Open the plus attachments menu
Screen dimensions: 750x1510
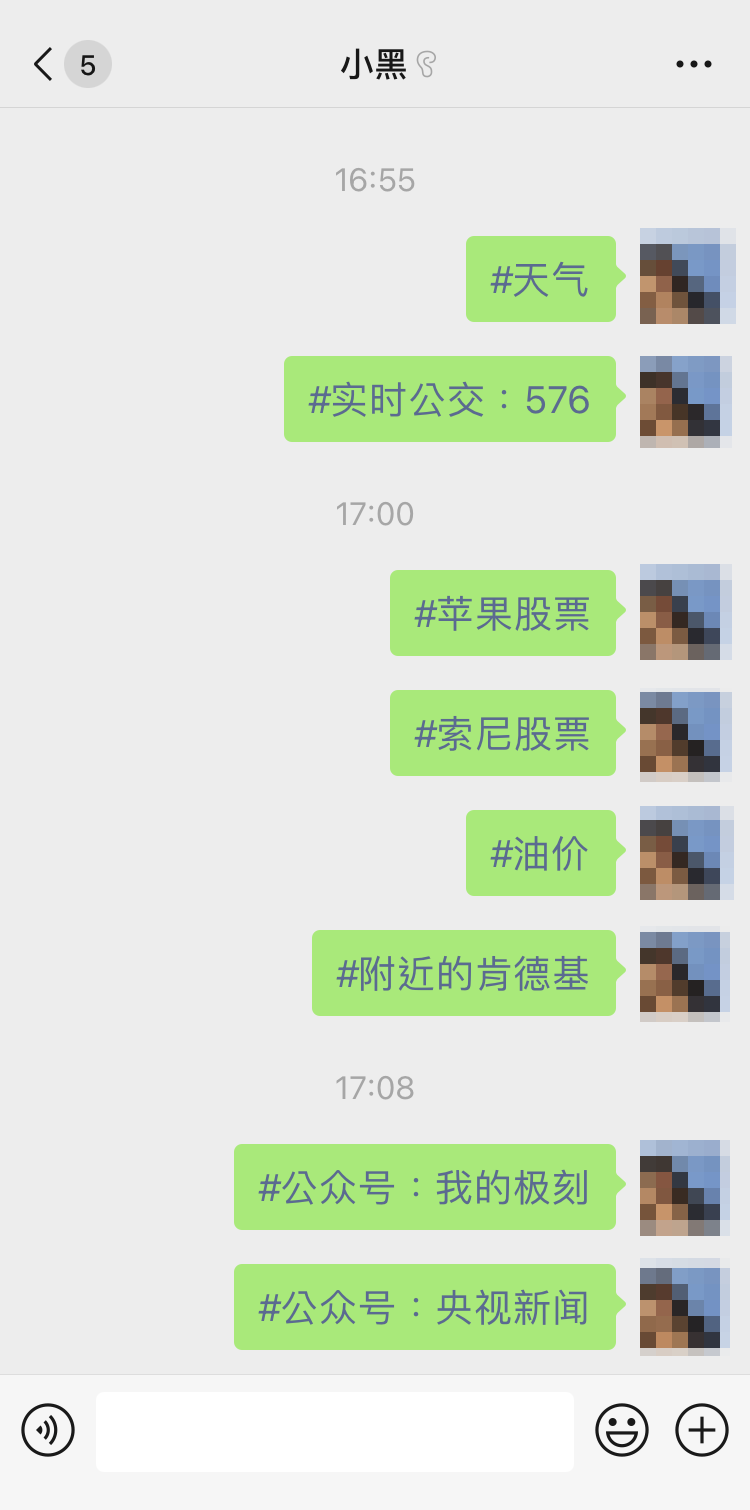tap(702, 1430)
